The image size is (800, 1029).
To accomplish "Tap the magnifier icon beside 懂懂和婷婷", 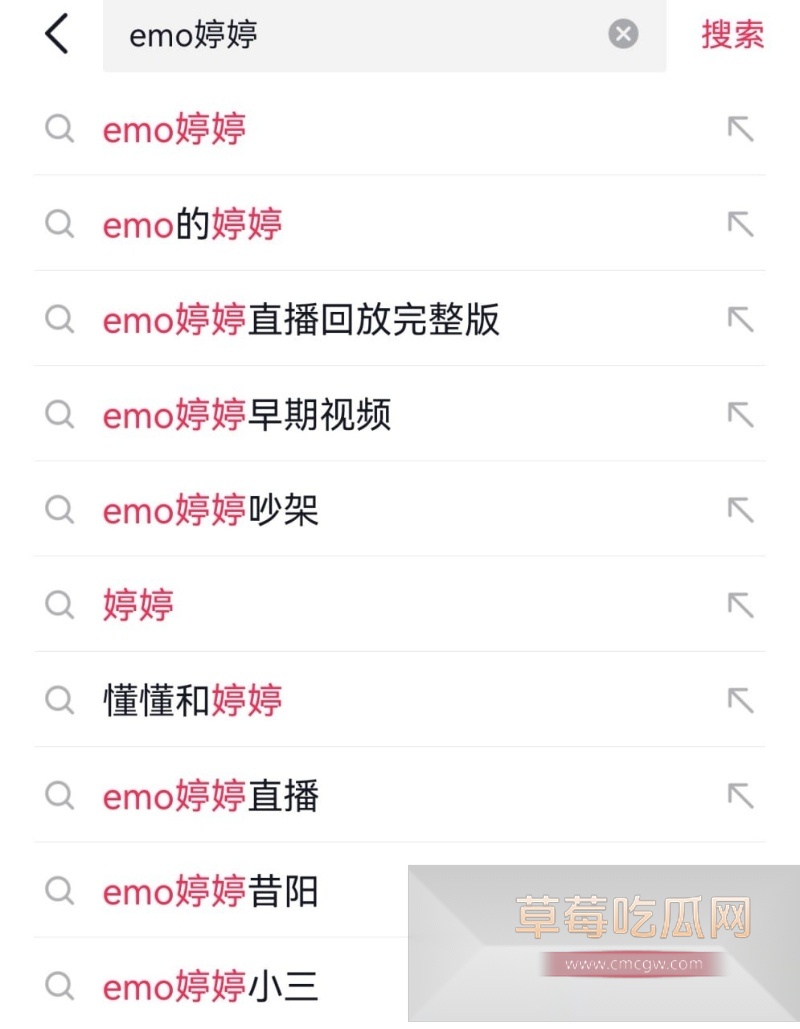I will 59,700.
